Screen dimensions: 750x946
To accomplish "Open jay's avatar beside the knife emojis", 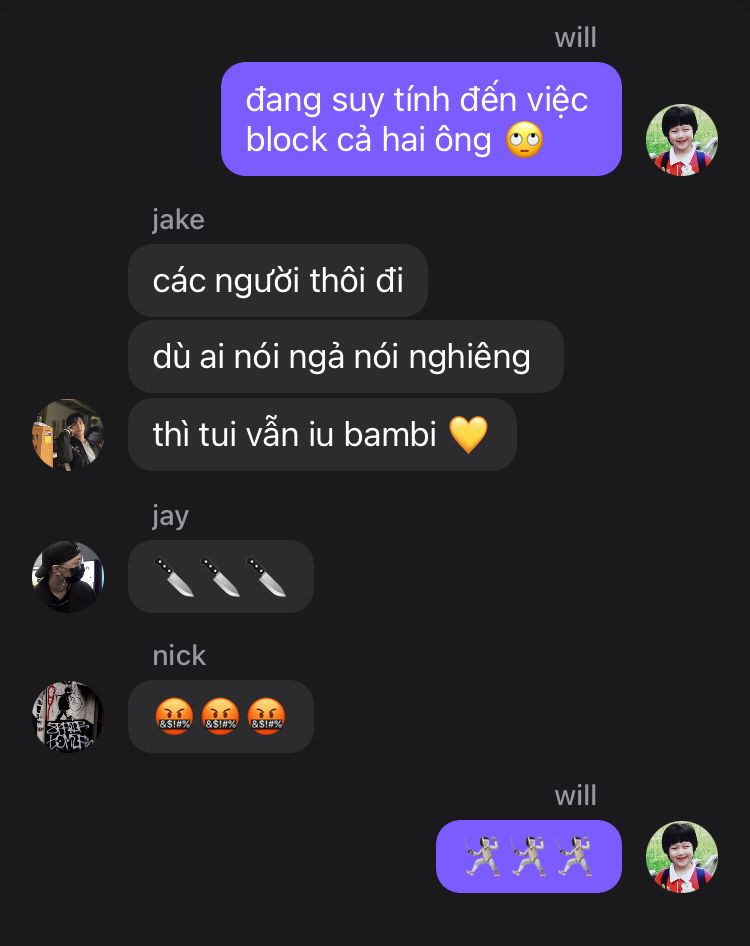I will 68,576.
